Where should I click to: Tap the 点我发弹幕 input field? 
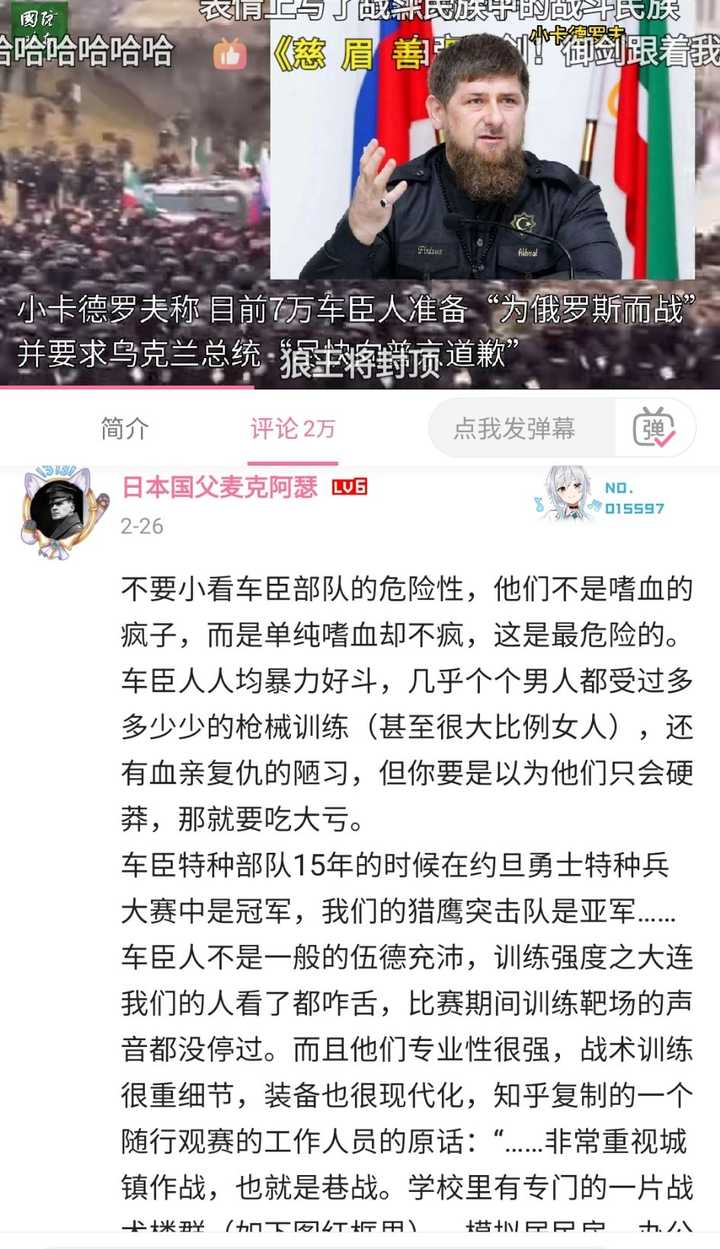[x=514, y=429]
